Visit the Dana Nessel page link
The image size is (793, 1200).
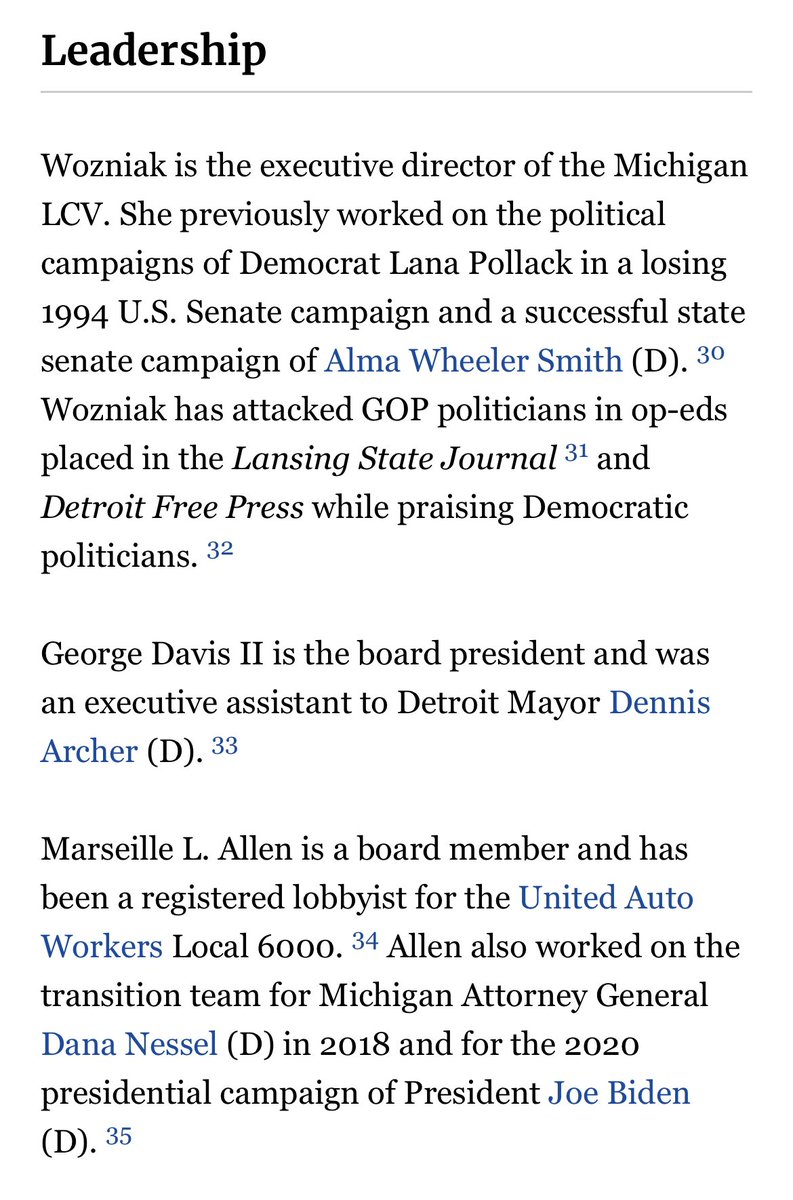pyautogui.click(x=129, y=1044)
